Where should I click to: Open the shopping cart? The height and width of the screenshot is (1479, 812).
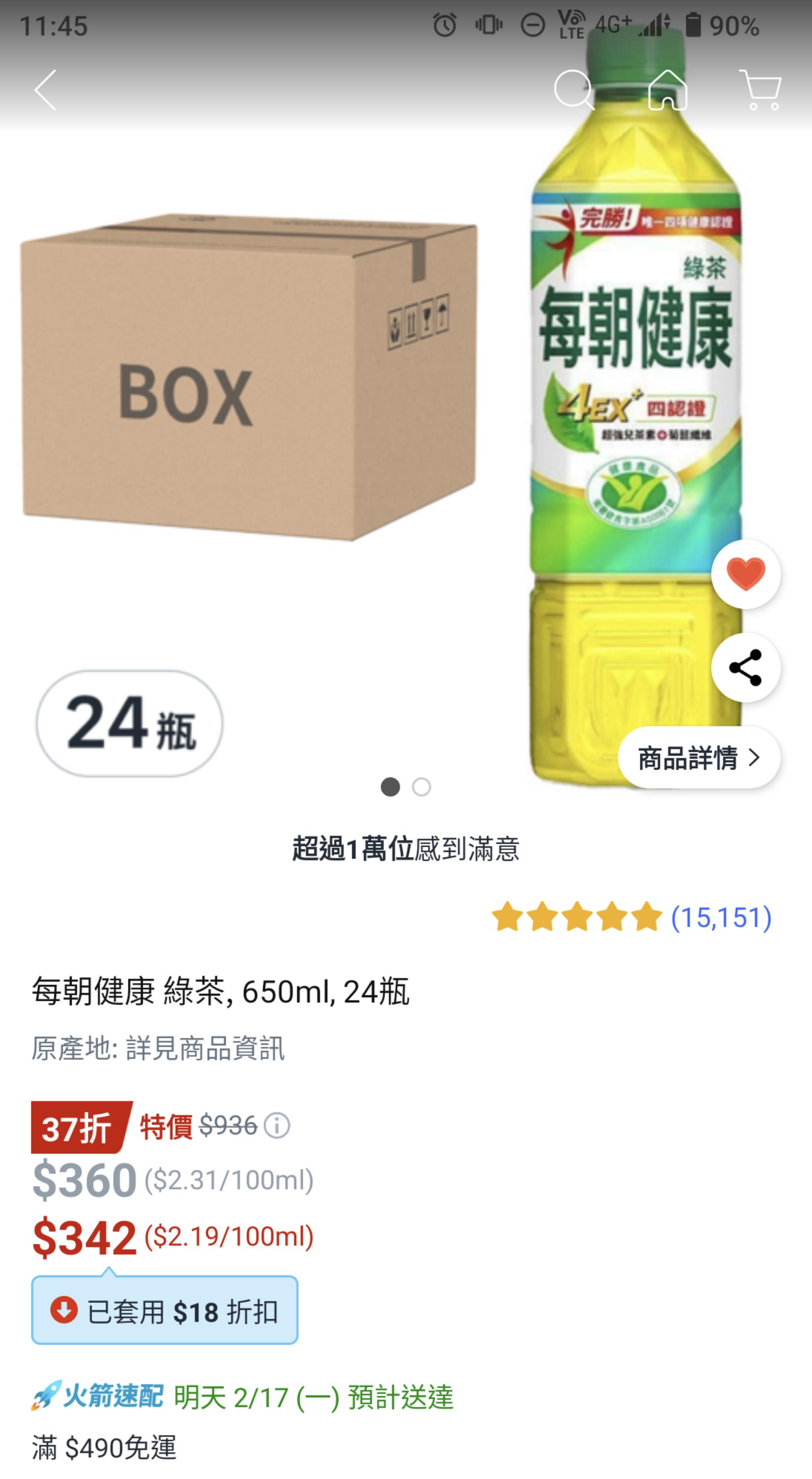[760, 90]
